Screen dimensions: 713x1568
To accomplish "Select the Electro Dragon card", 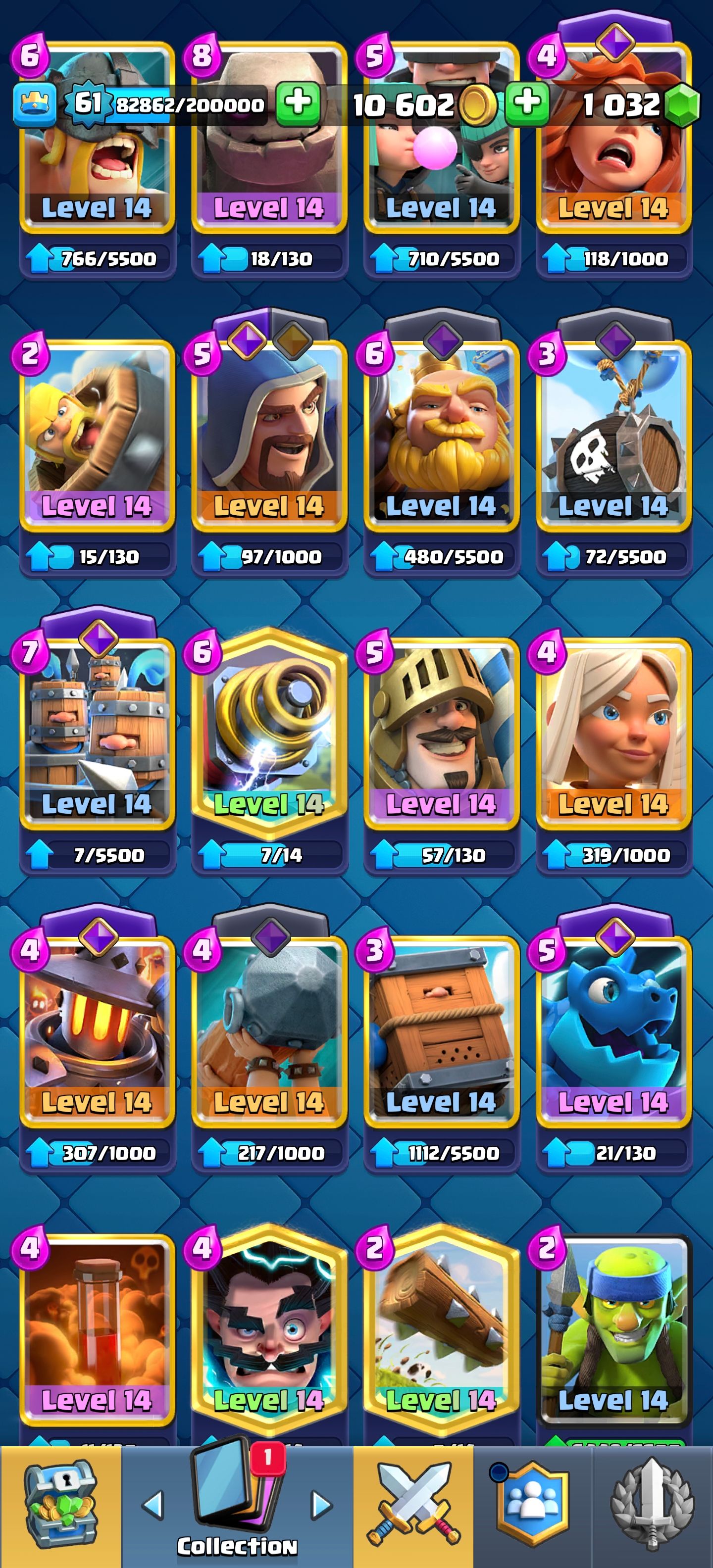I will 613,1029.
